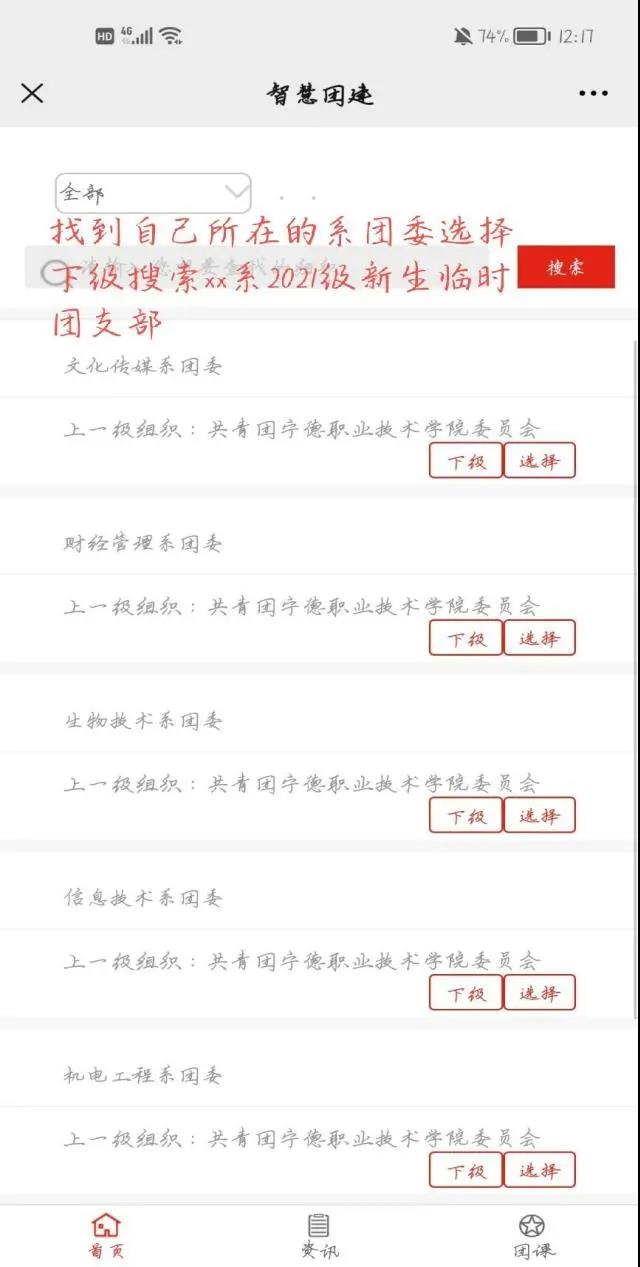Screen dimensions: 640x1267
Task: Select 财经管理系团委 with 选择
Action: 540,638
